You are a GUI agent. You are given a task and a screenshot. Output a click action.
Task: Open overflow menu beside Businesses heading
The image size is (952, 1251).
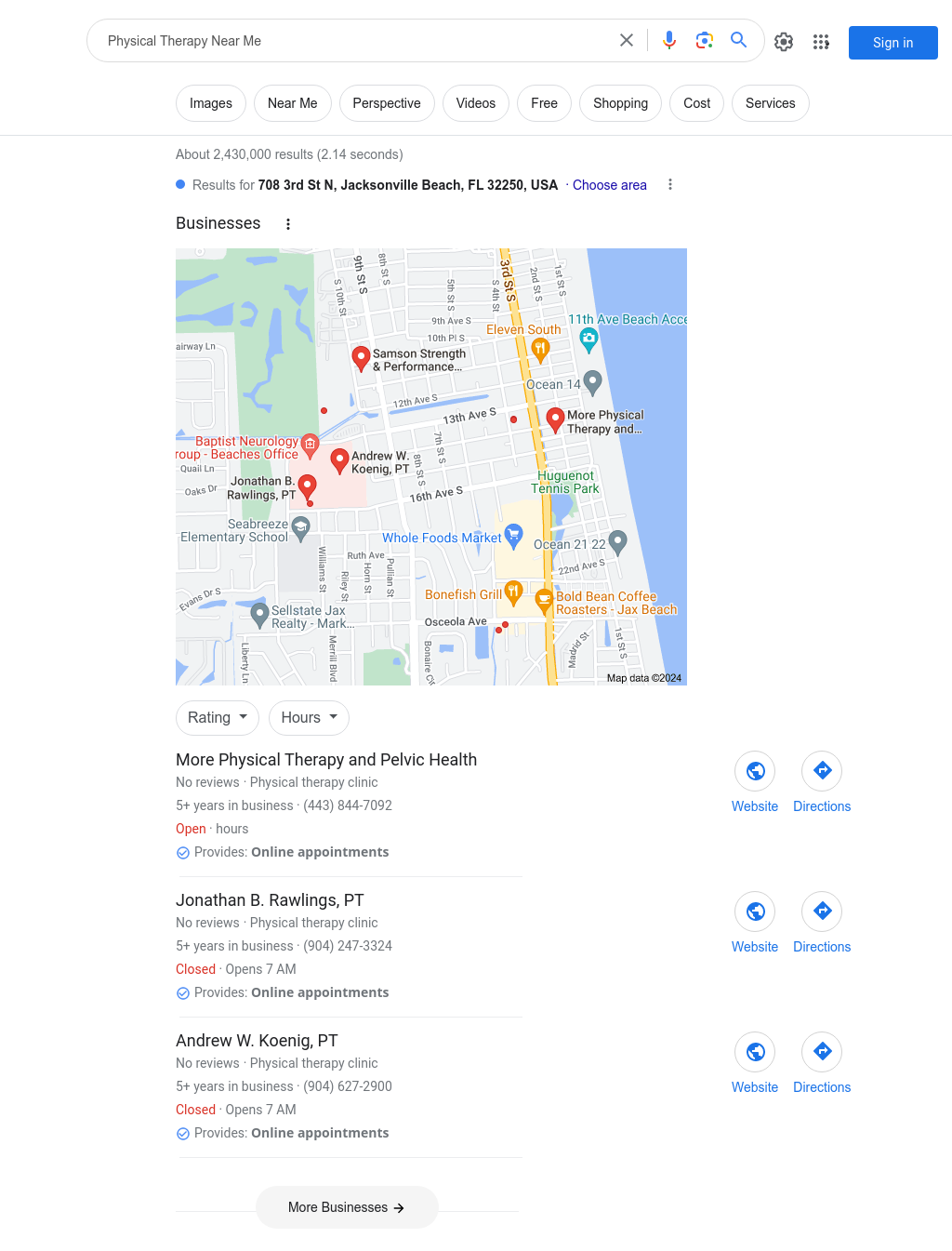[x=288, y=224]
